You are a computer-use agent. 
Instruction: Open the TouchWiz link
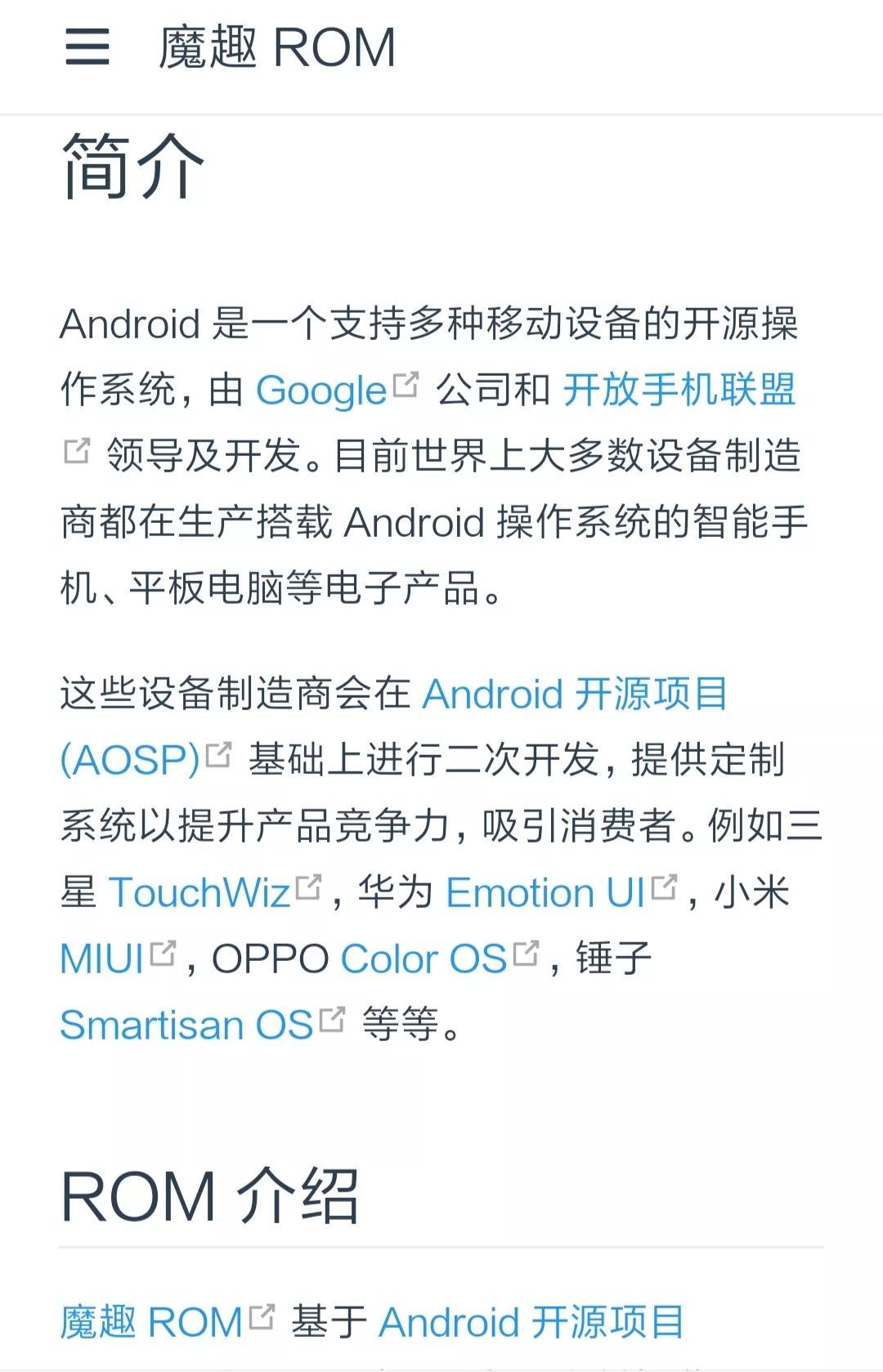click(x=199, y=892)
